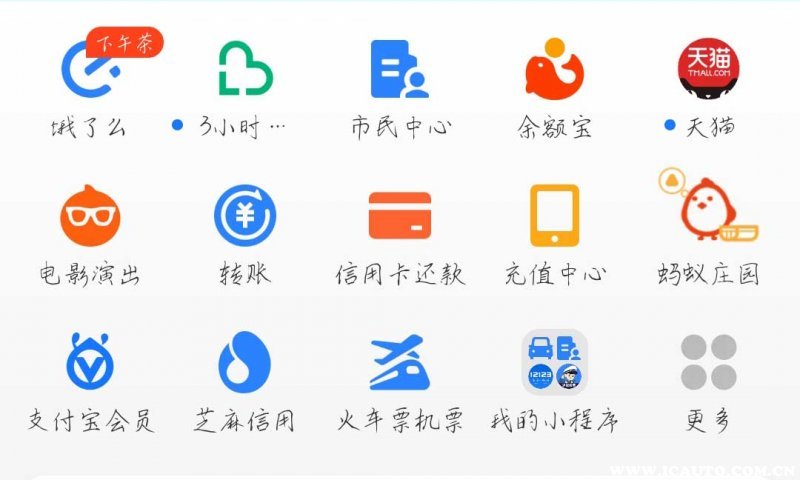Book 火车票机票 train and flight tickets
Screen dimensions: 800x480
click(399, 362)
